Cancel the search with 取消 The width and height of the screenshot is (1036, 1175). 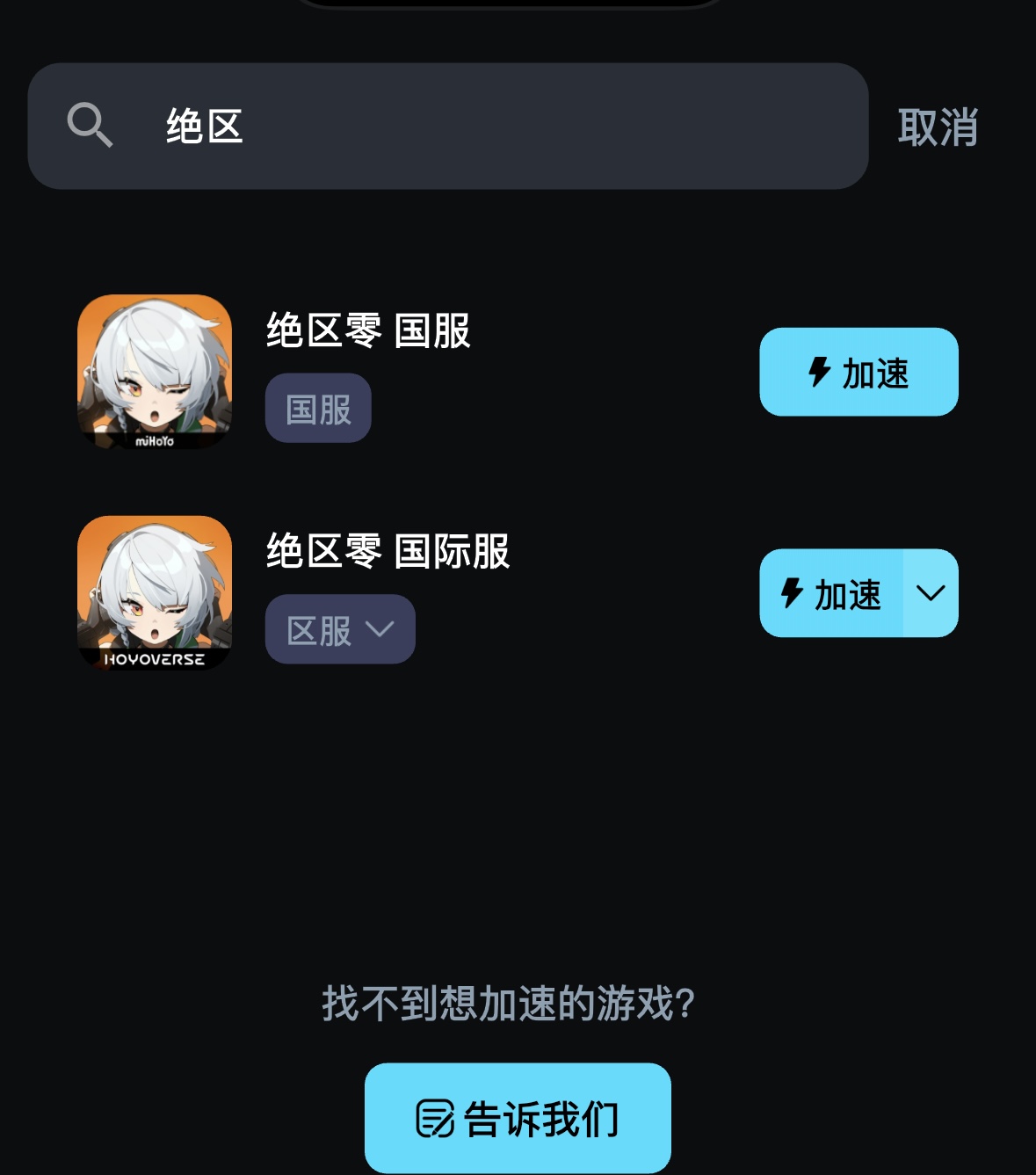[938, 127]
